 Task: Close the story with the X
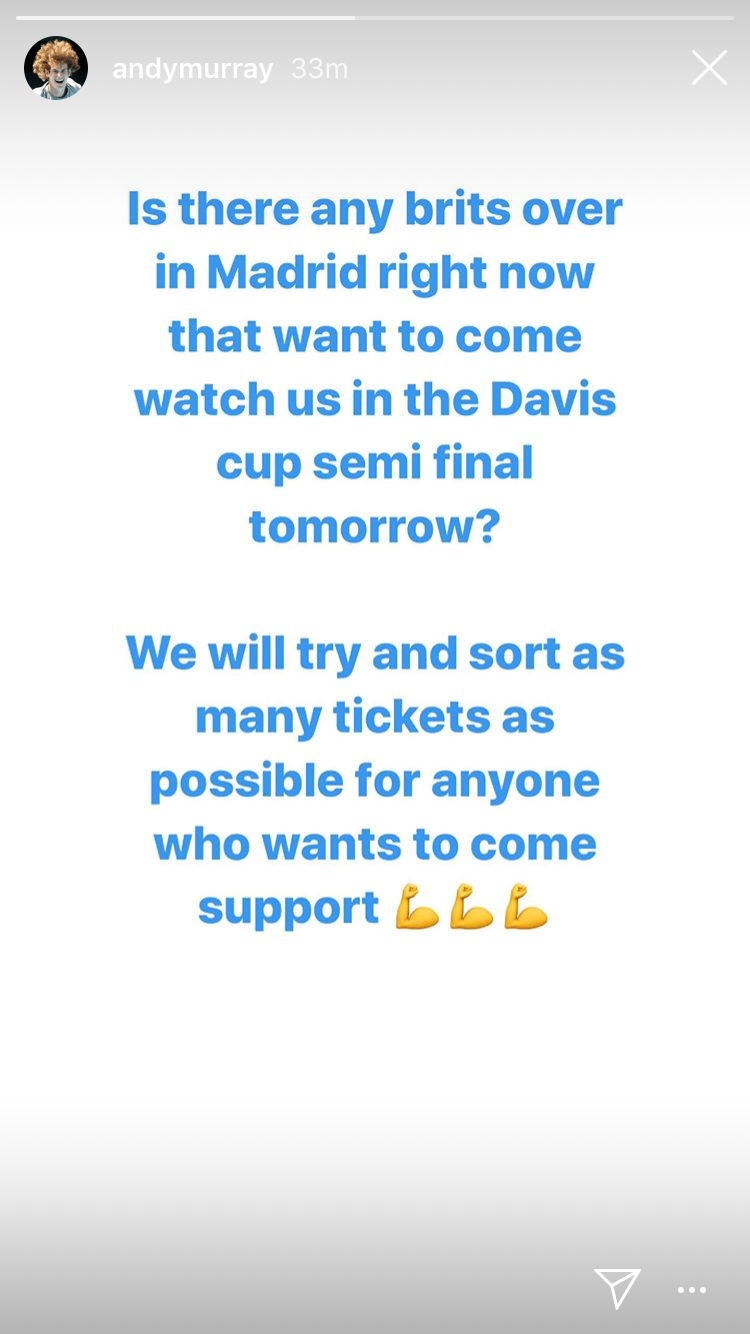[x=709, y=68]
